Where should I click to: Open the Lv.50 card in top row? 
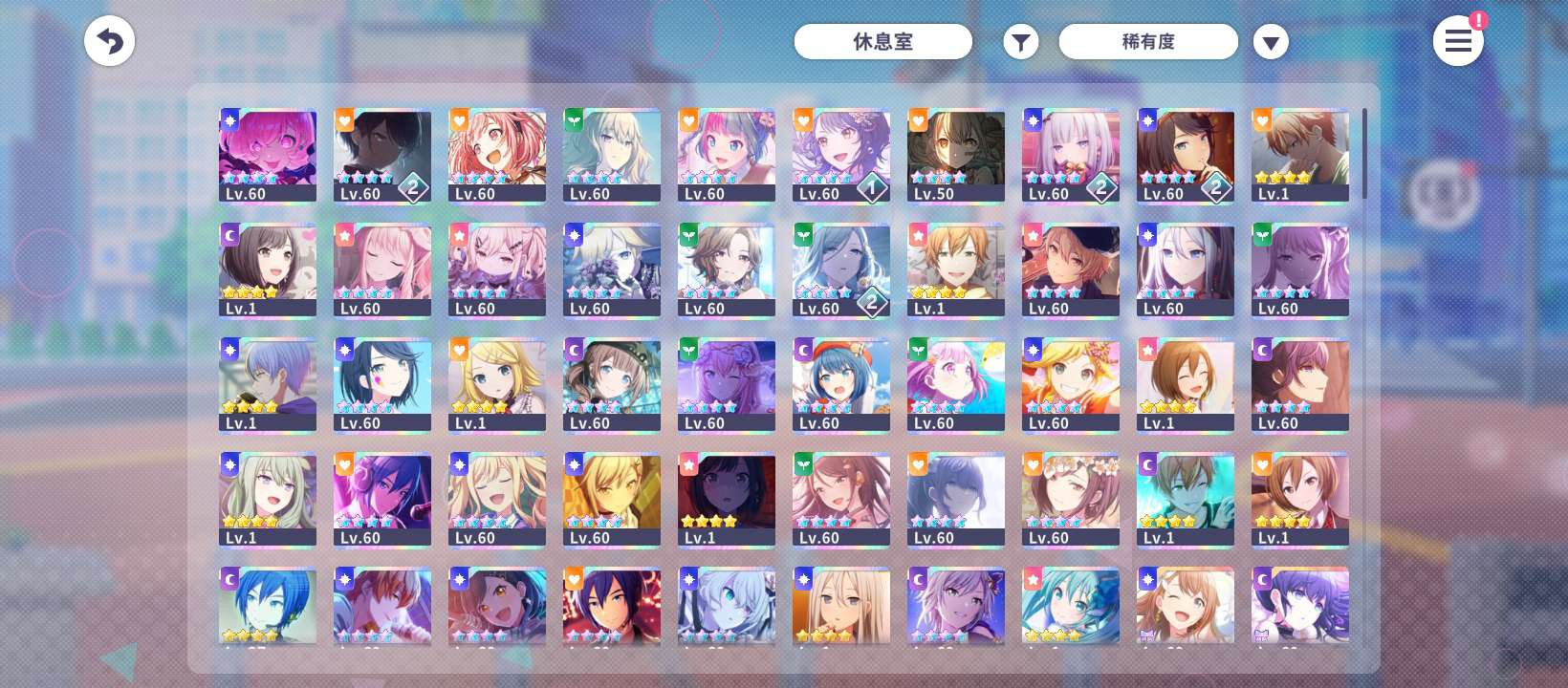click(x=955, y=155)
